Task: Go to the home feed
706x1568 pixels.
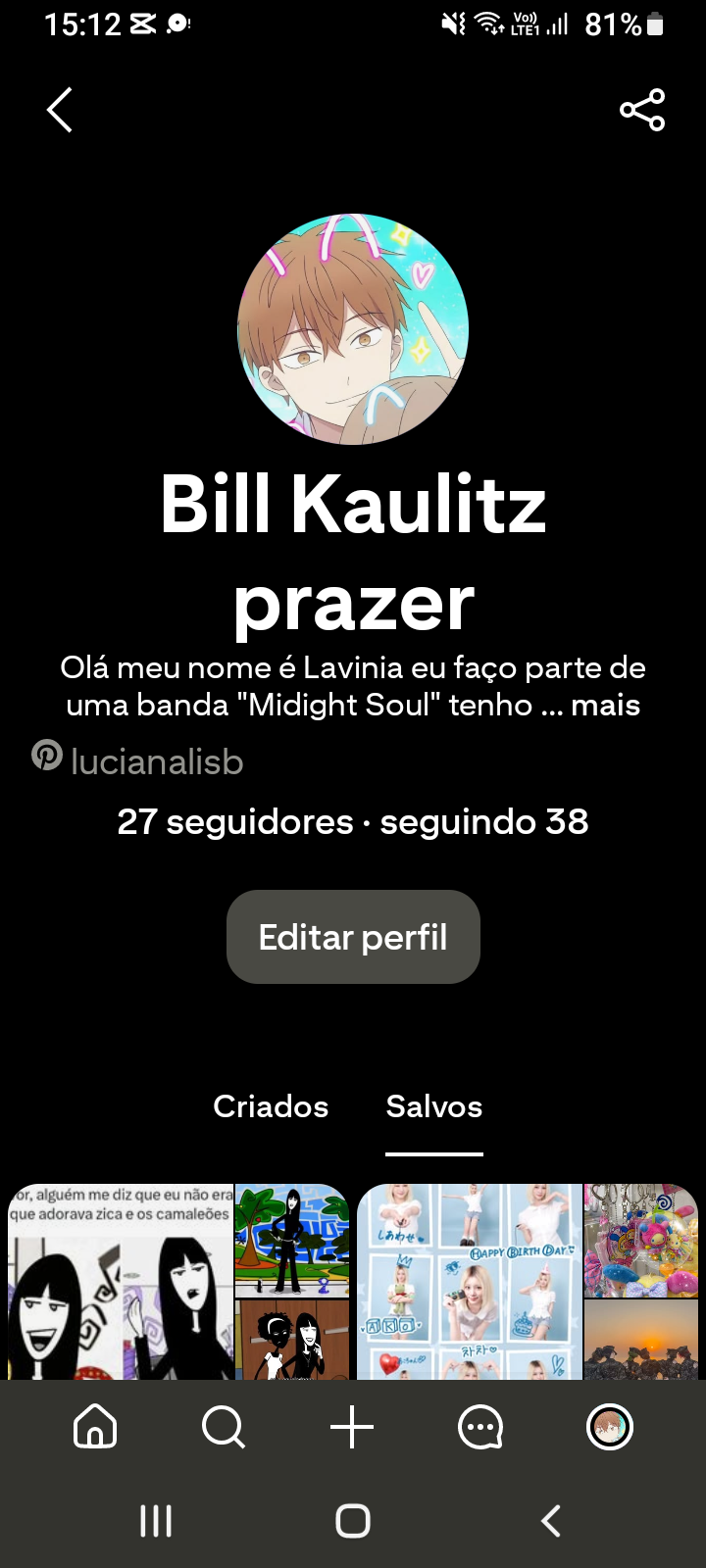Action: coord(95,1427)
